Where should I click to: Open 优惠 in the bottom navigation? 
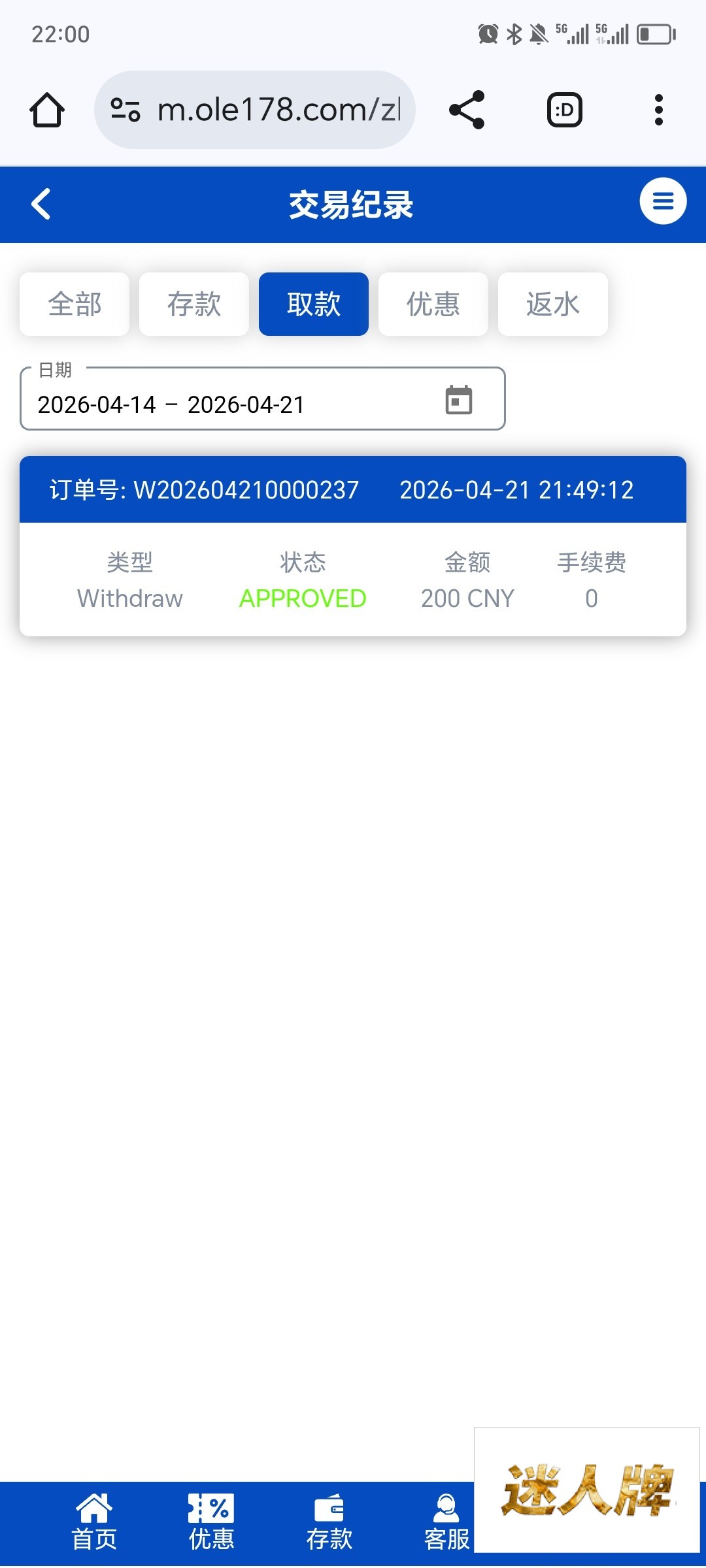211,1522
